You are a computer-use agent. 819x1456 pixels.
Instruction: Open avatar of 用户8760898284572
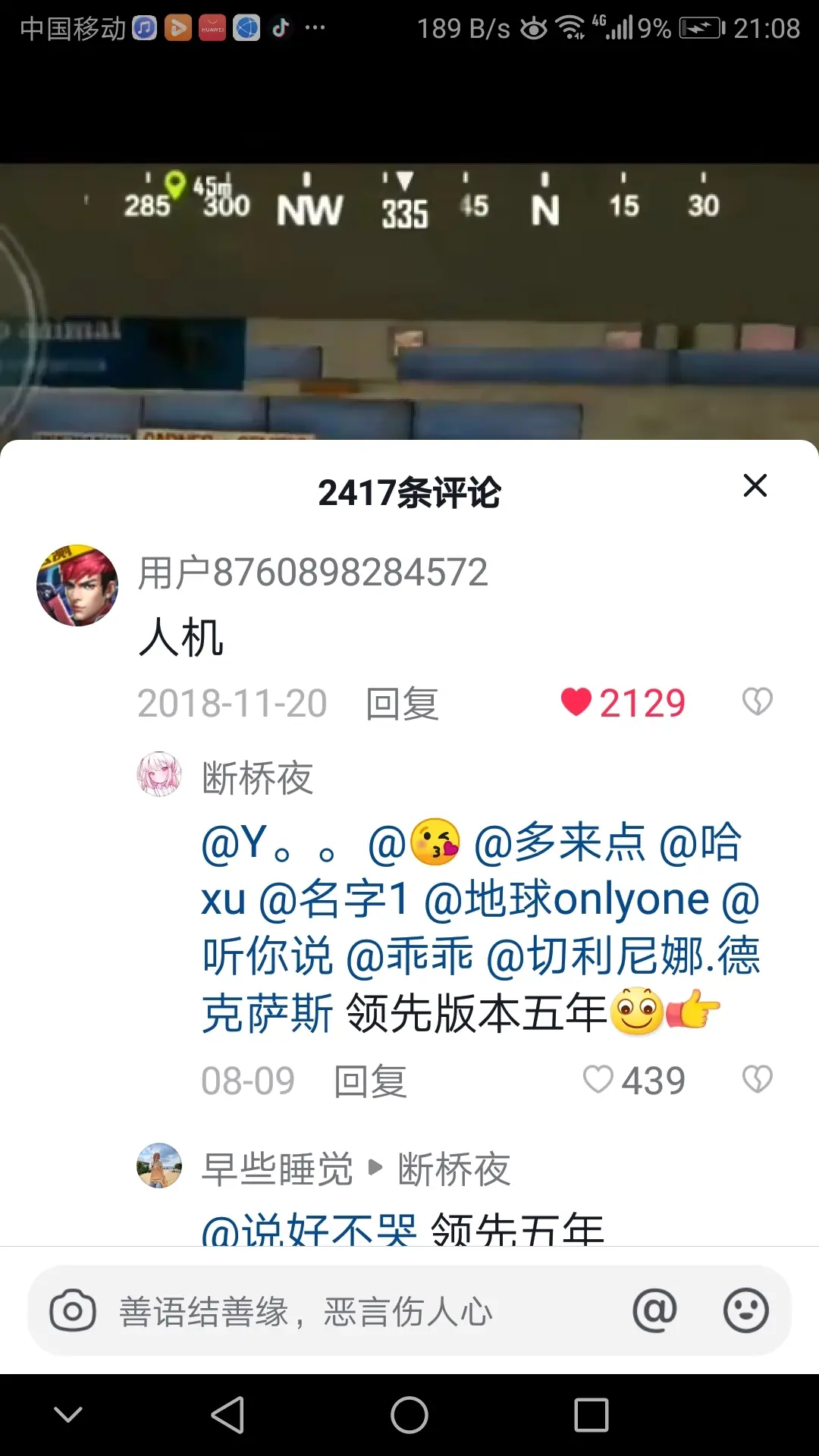(x=77, y=585)
